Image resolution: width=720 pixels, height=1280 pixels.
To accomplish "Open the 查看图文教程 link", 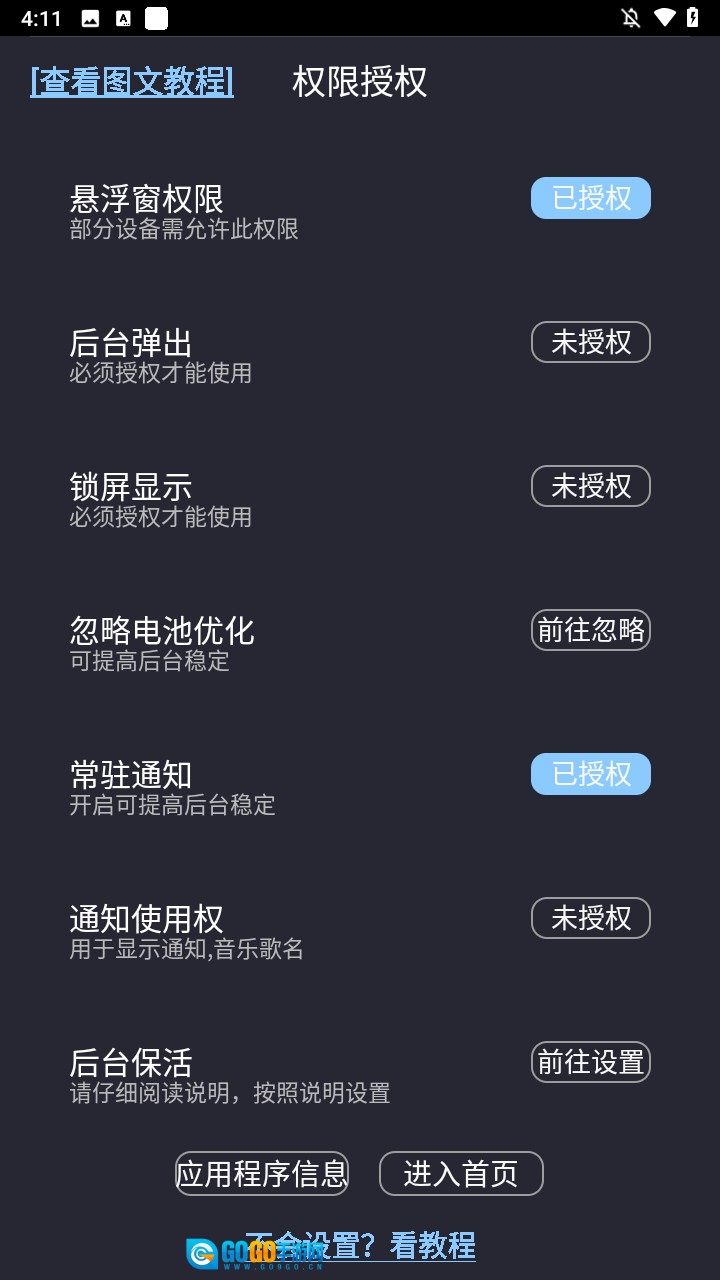I will [132, 82].
